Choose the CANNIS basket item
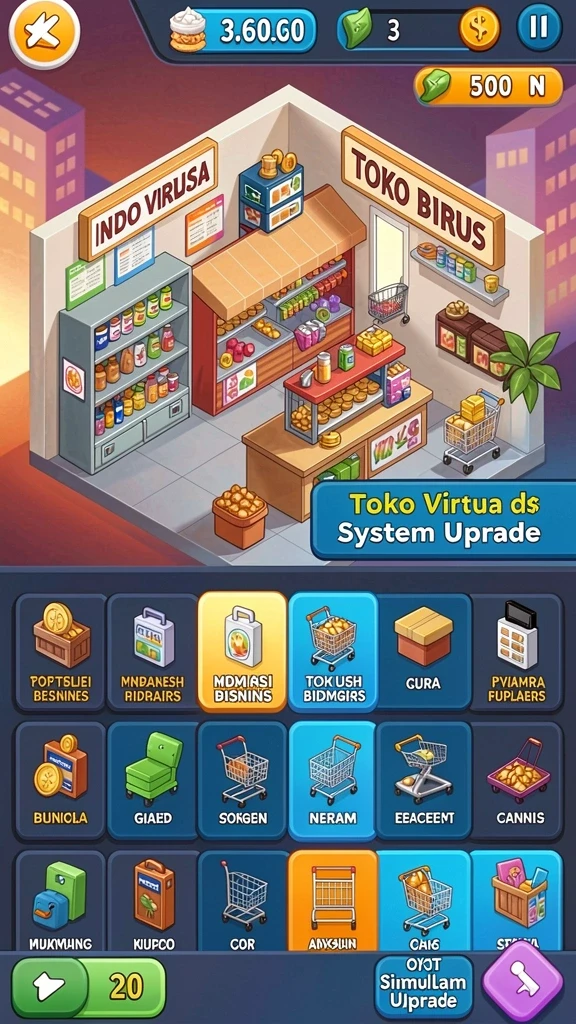Viewport: 576px width, 1024px height. point(517,780)
